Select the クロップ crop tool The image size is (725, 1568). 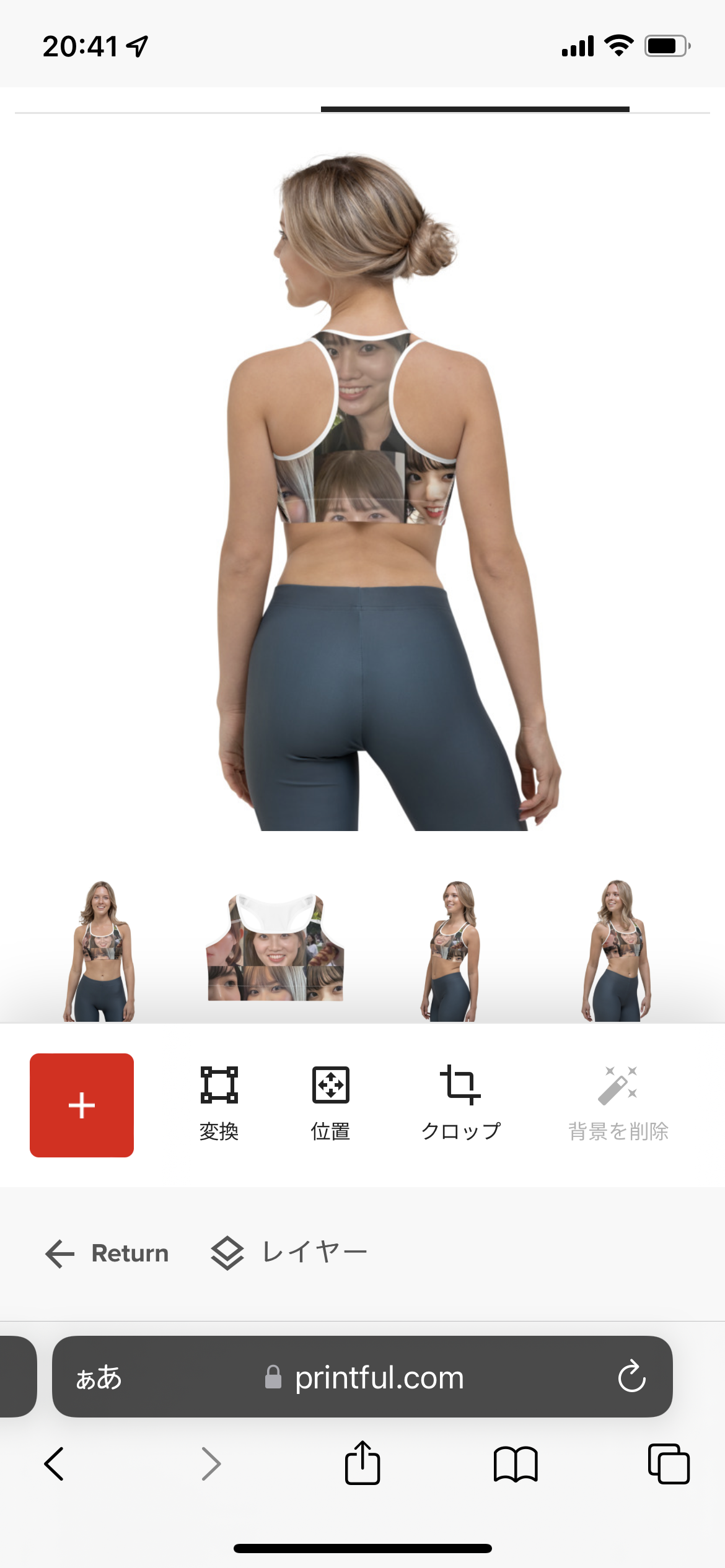(x=460, y=1102)
